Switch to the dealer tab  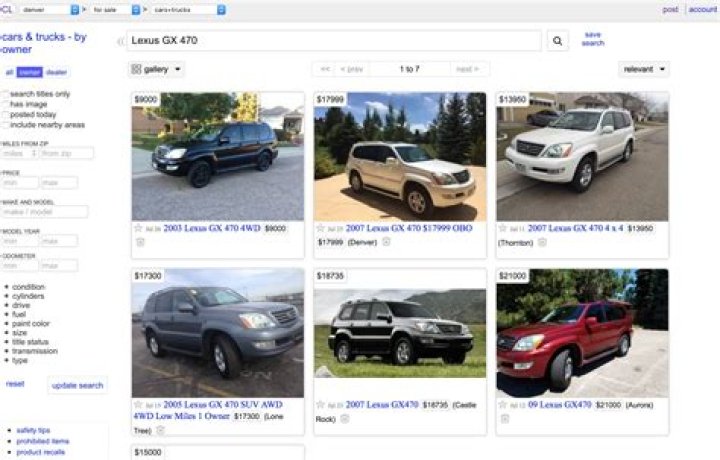coord(57,72)
